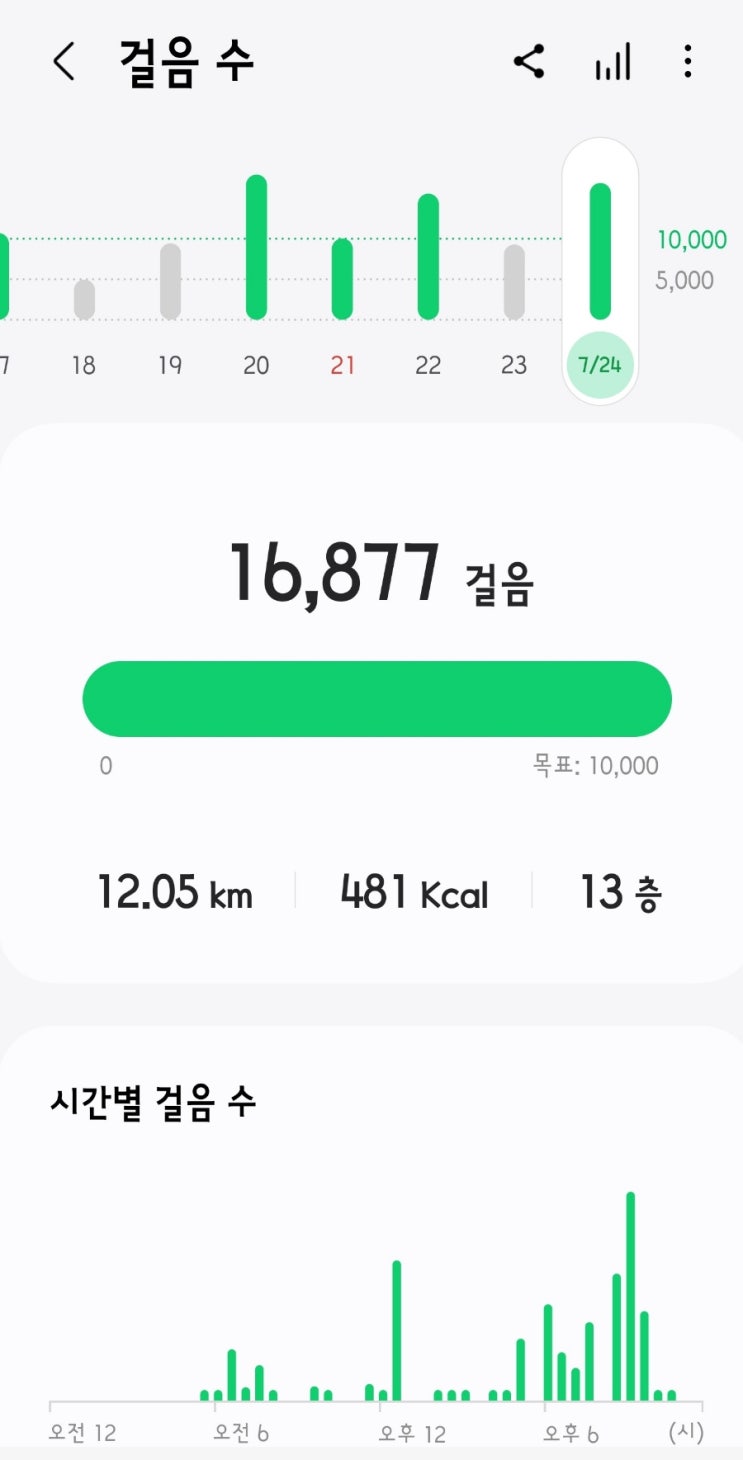Open the step trends chart icon

pyautogui.click(x=612, y=62)
